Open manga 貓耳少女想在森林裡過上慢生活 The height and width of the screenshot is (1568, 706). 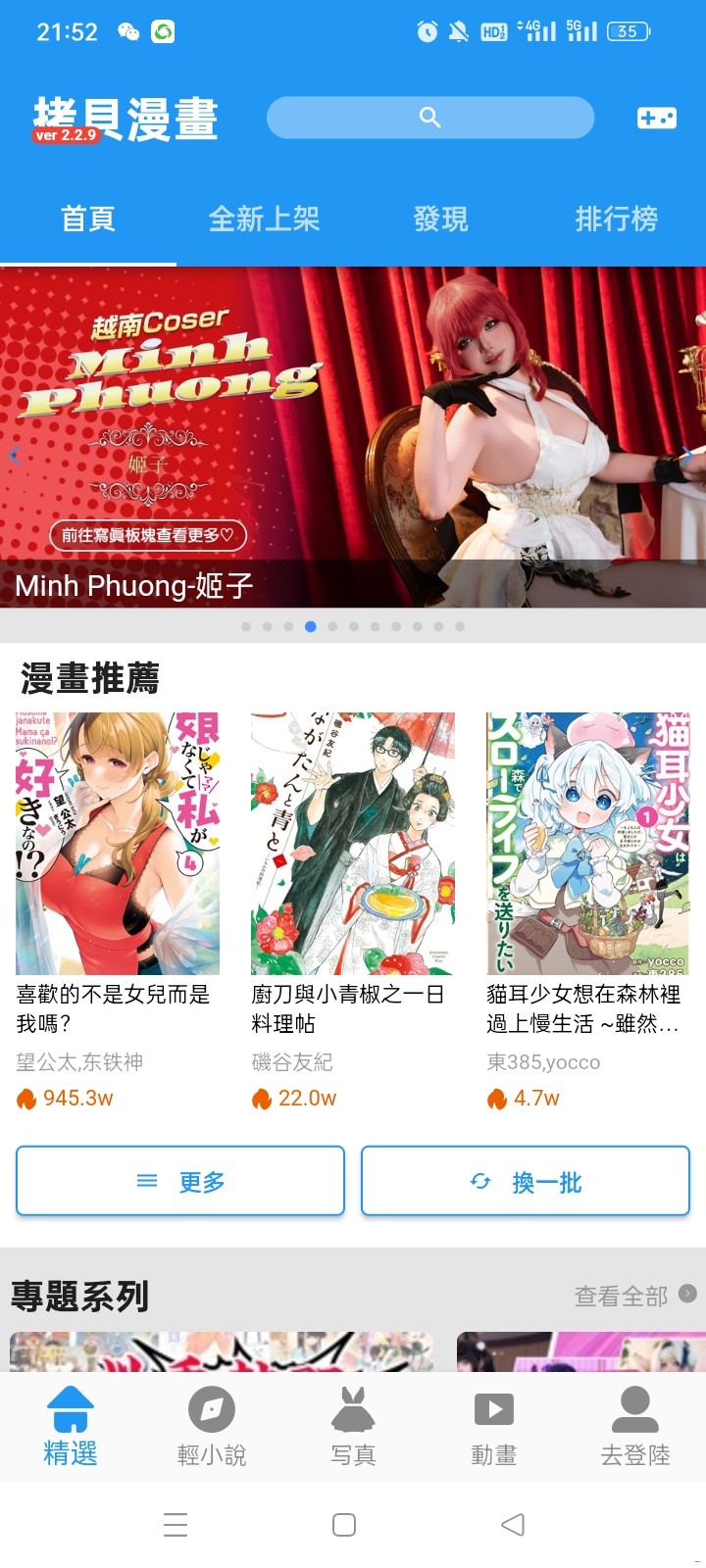[x=588, y=844]
